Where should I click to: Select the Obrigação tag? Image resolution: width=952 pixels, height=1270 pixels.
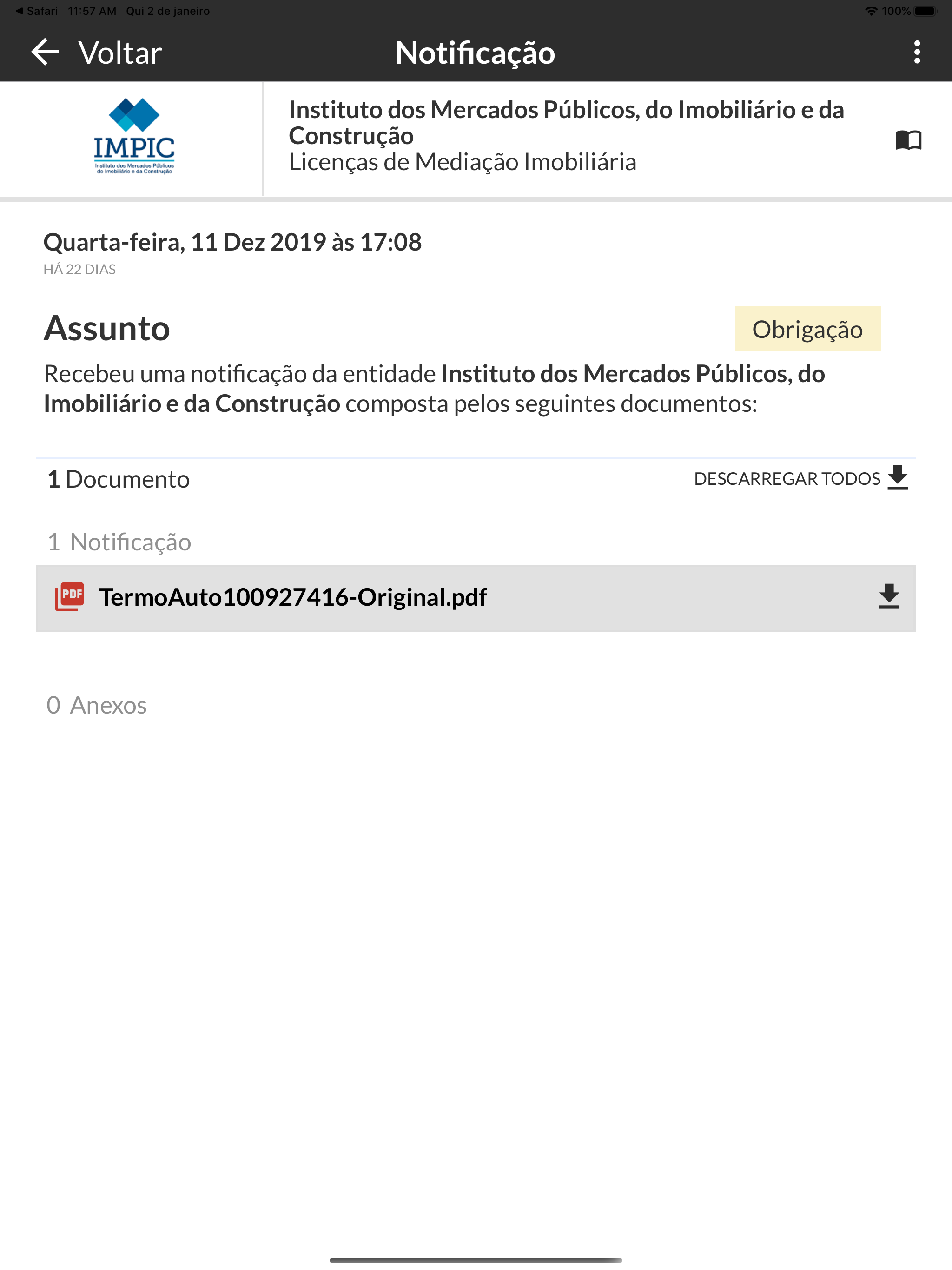807,329
